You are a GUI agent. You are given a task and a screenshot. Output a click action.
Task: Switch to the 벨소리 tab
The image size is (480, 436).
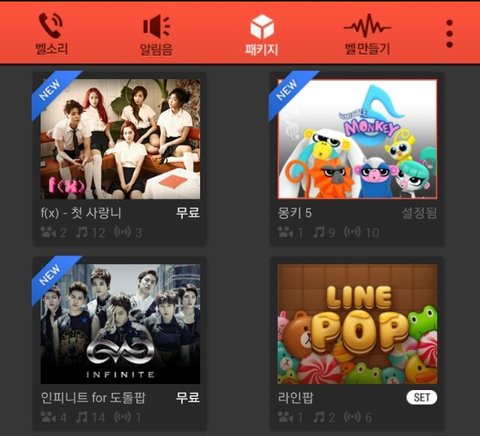coord(51,34)
